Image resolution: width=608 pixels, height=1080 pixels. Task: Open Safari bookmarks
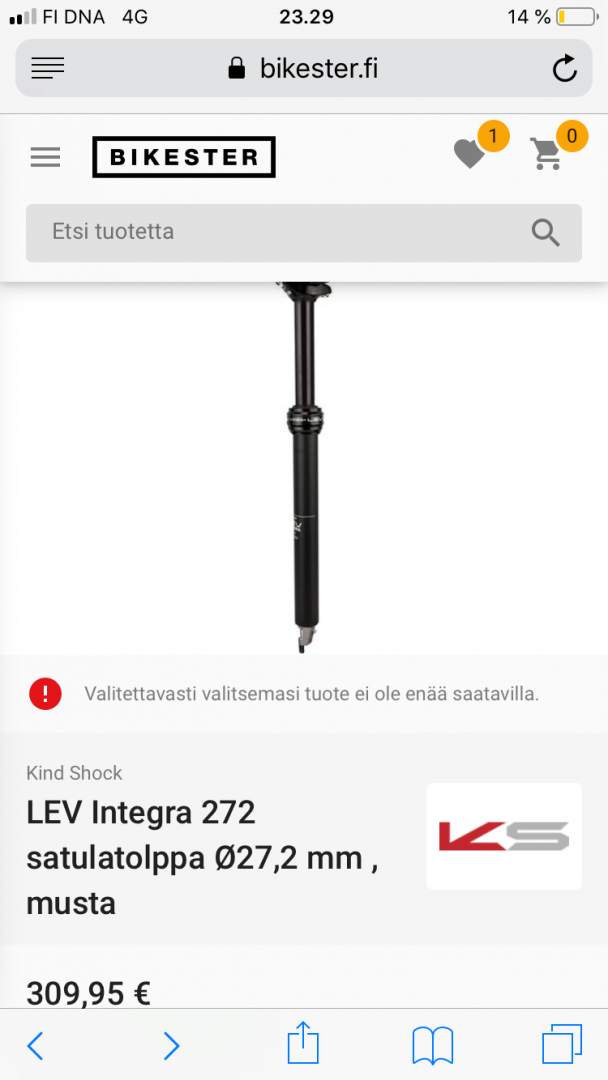[432, 1046]
